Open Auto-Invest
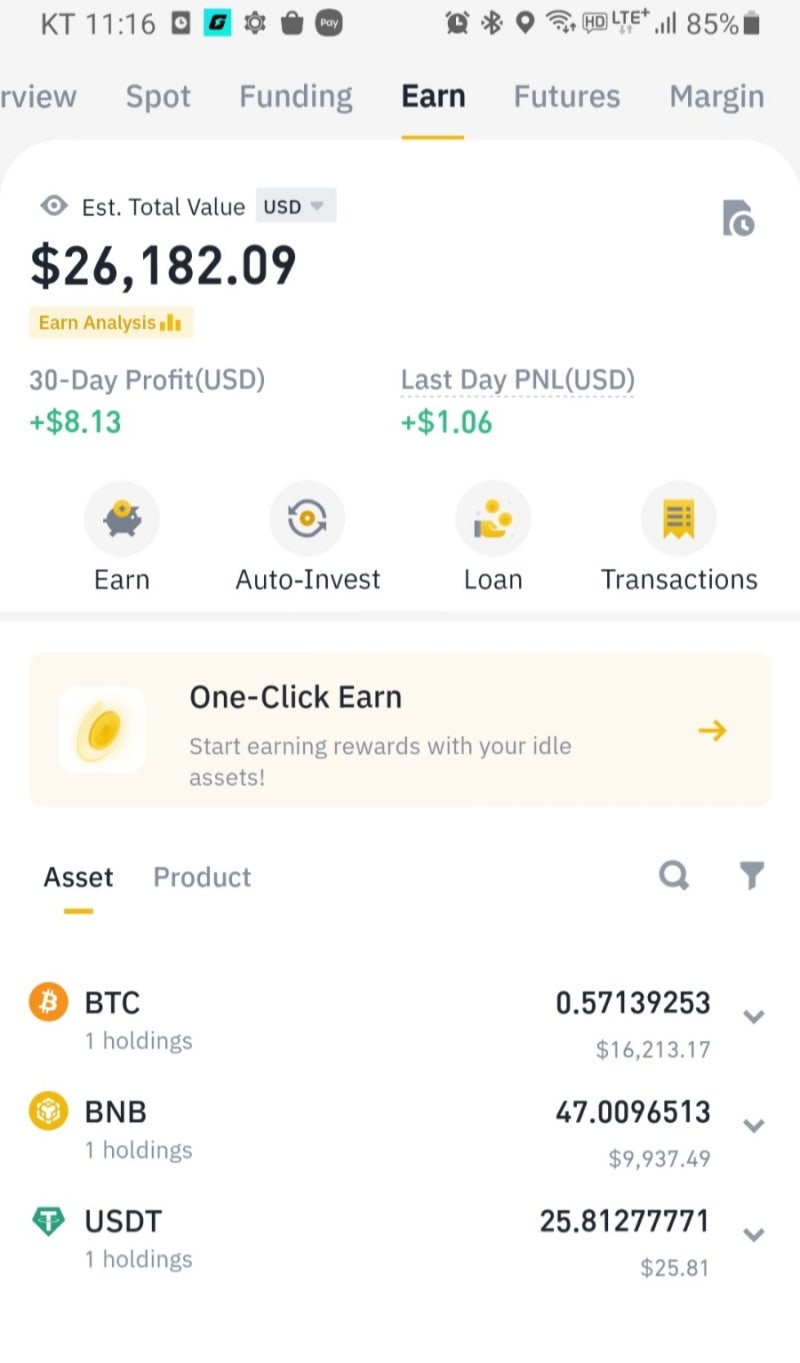 point(308,537)
